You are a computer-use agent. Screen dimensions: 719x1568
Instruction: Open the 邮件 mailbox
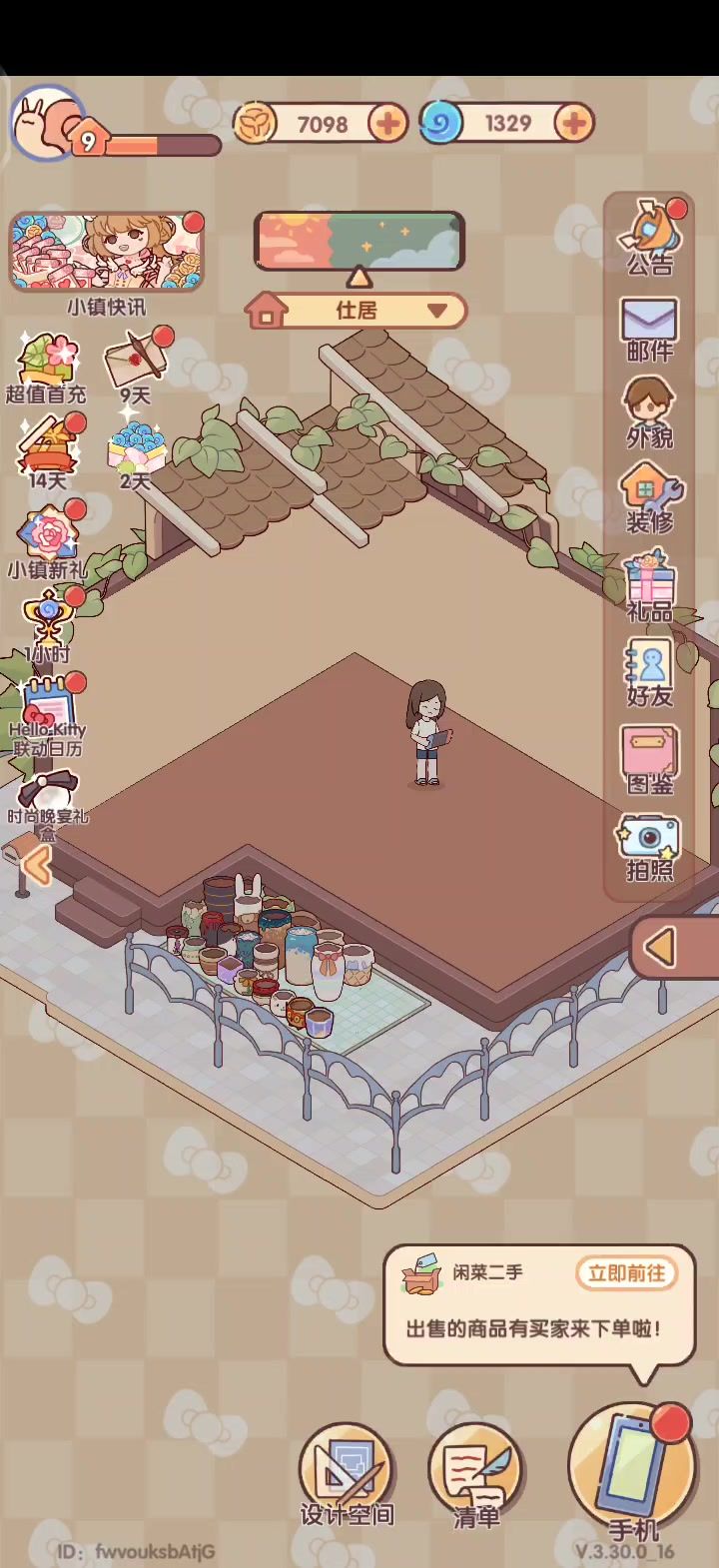tap(650, 329)
